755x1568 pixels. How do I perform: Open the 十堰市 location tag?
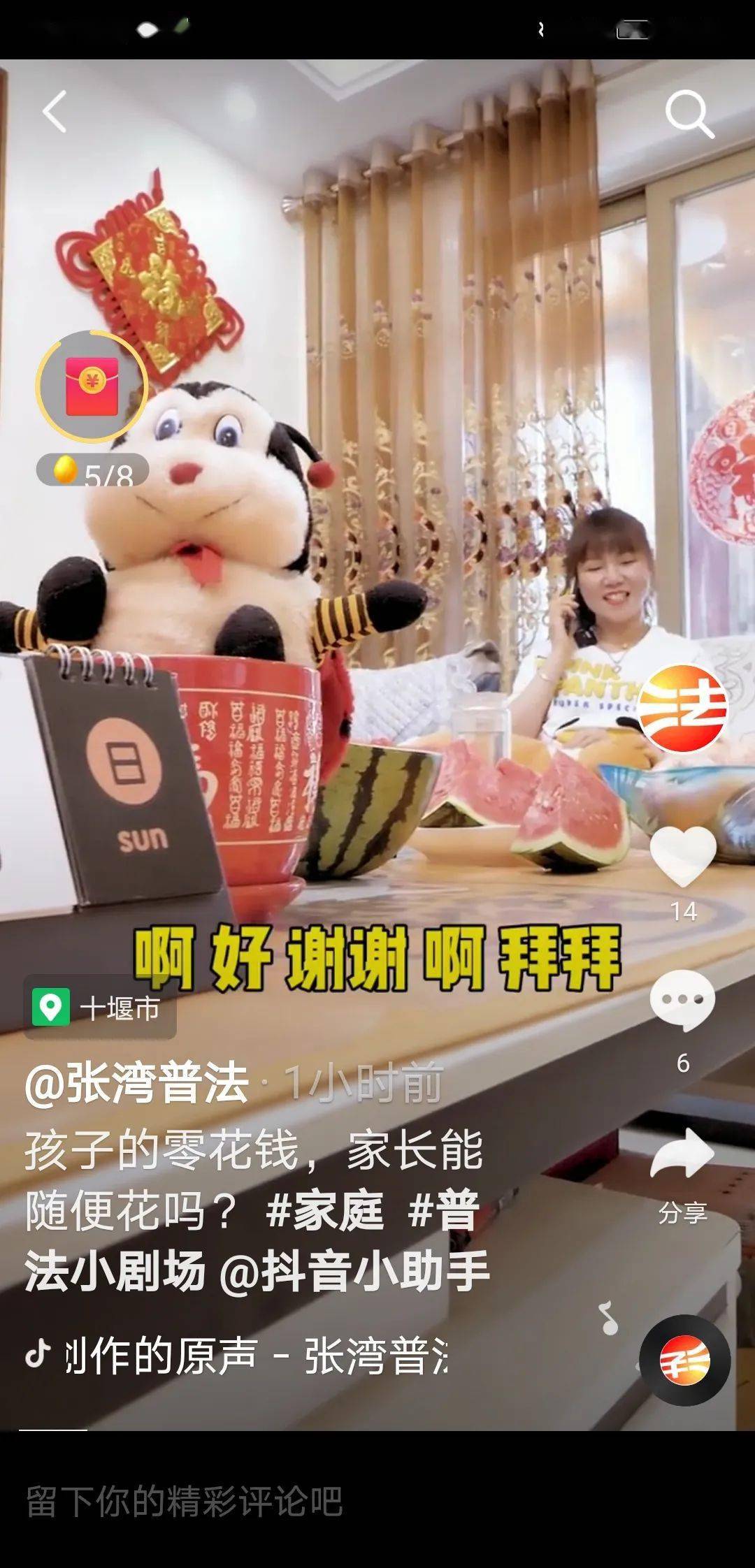pos(100,1008)
